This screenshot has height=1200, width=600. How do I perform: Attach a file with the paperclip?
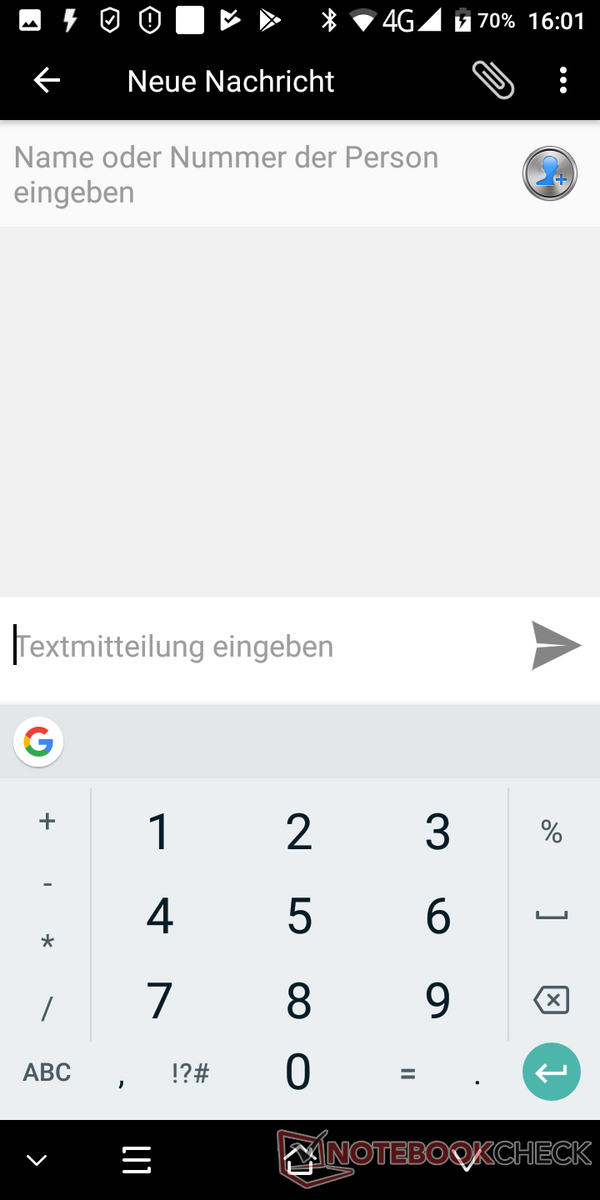pyautogui.click(x=492, y=80)
